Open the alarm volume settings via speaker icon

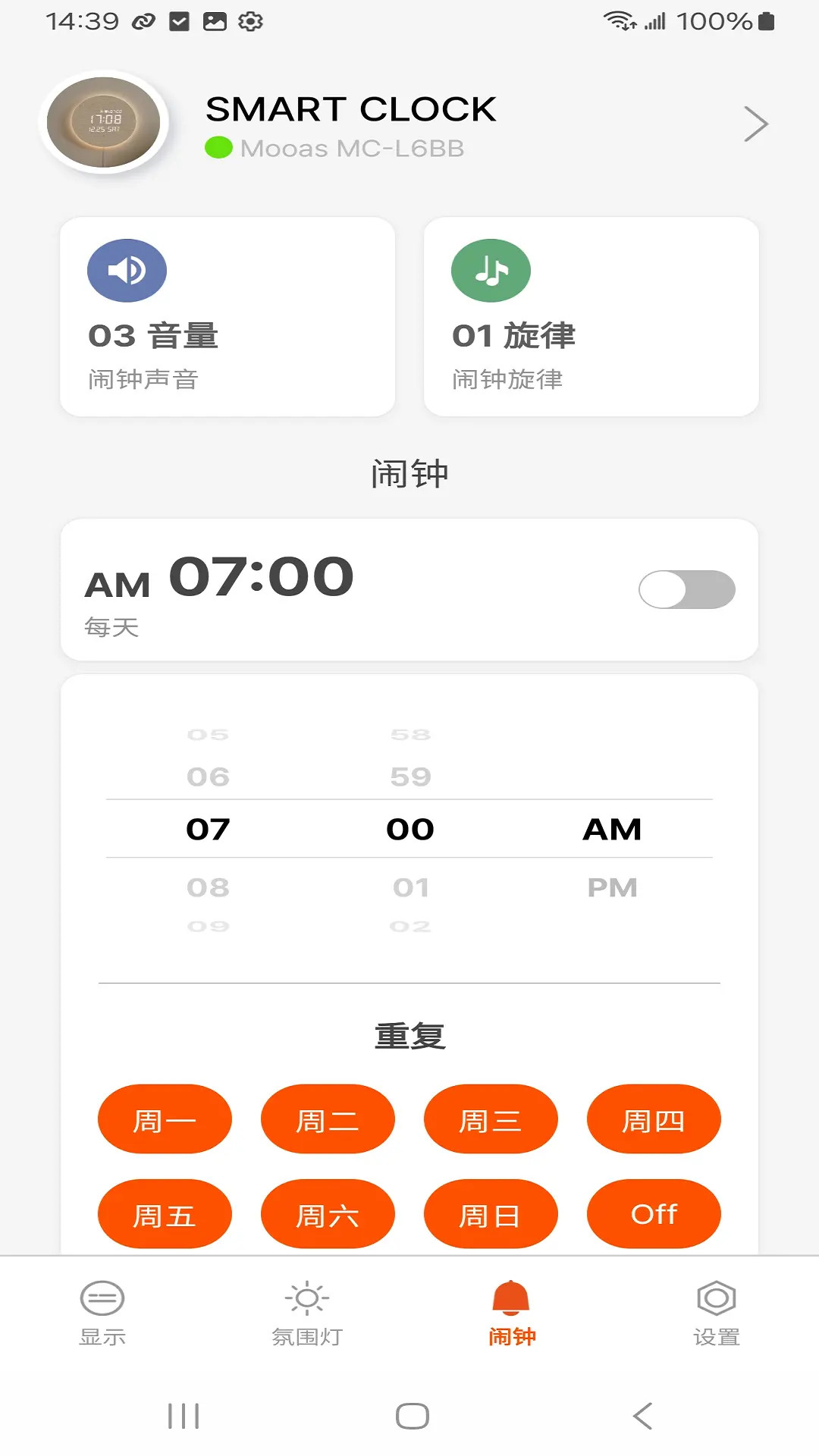tap(127, 270)
